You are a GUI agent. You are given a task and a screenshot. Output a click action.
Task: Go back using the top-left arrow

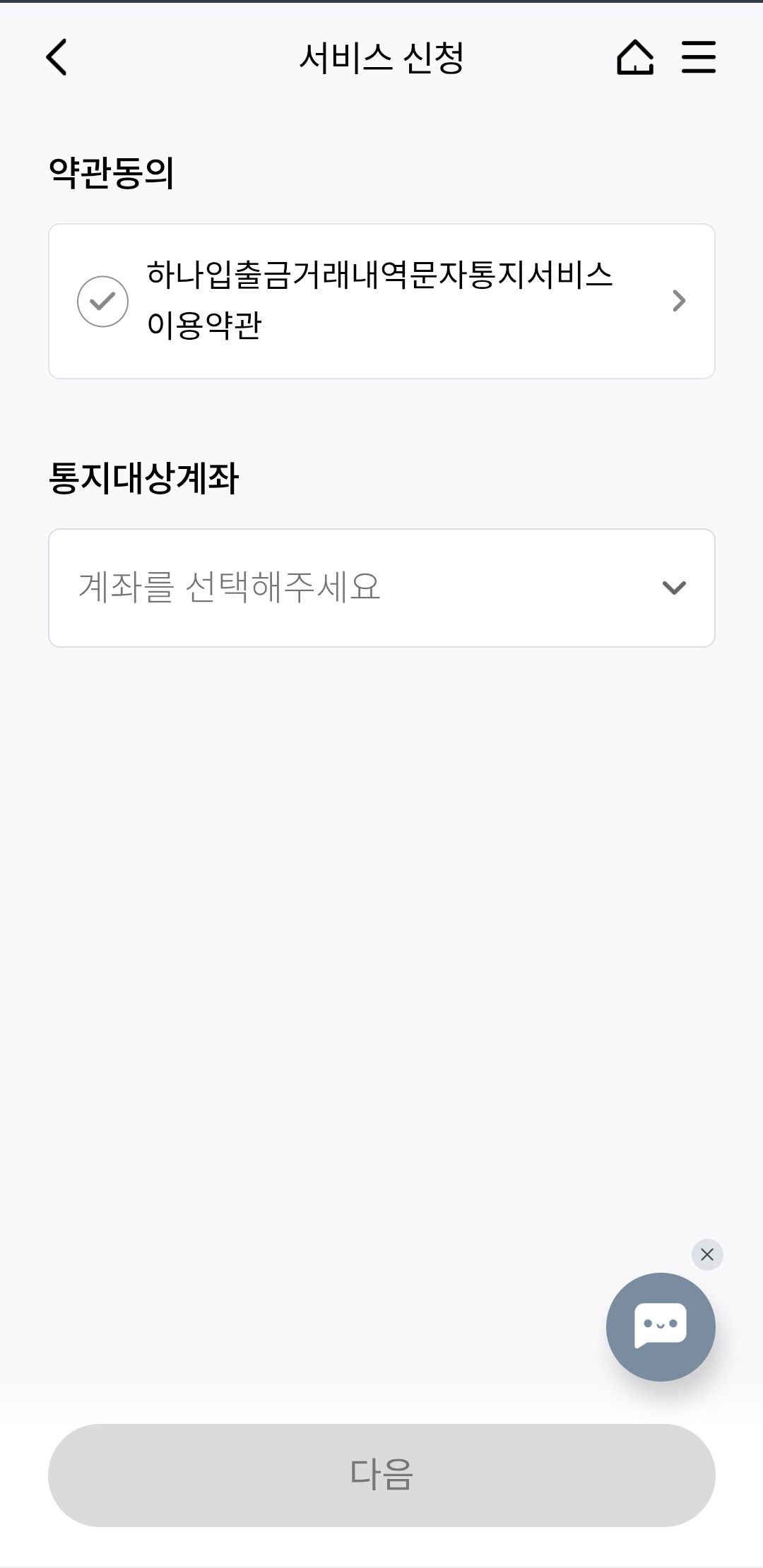point(57,57)
